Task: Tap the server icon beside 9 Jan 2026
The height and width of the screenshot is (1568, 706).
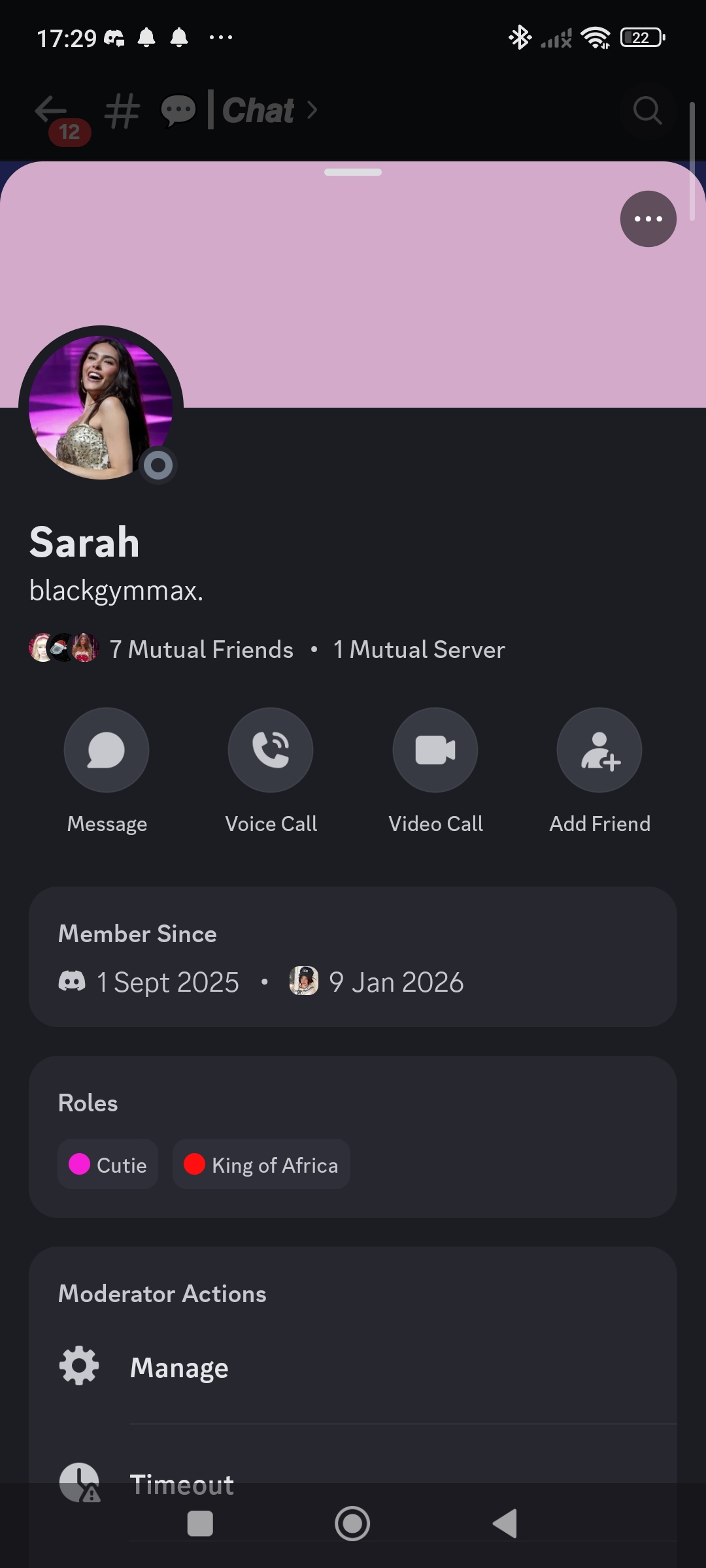Action: [x=303, y=980]
